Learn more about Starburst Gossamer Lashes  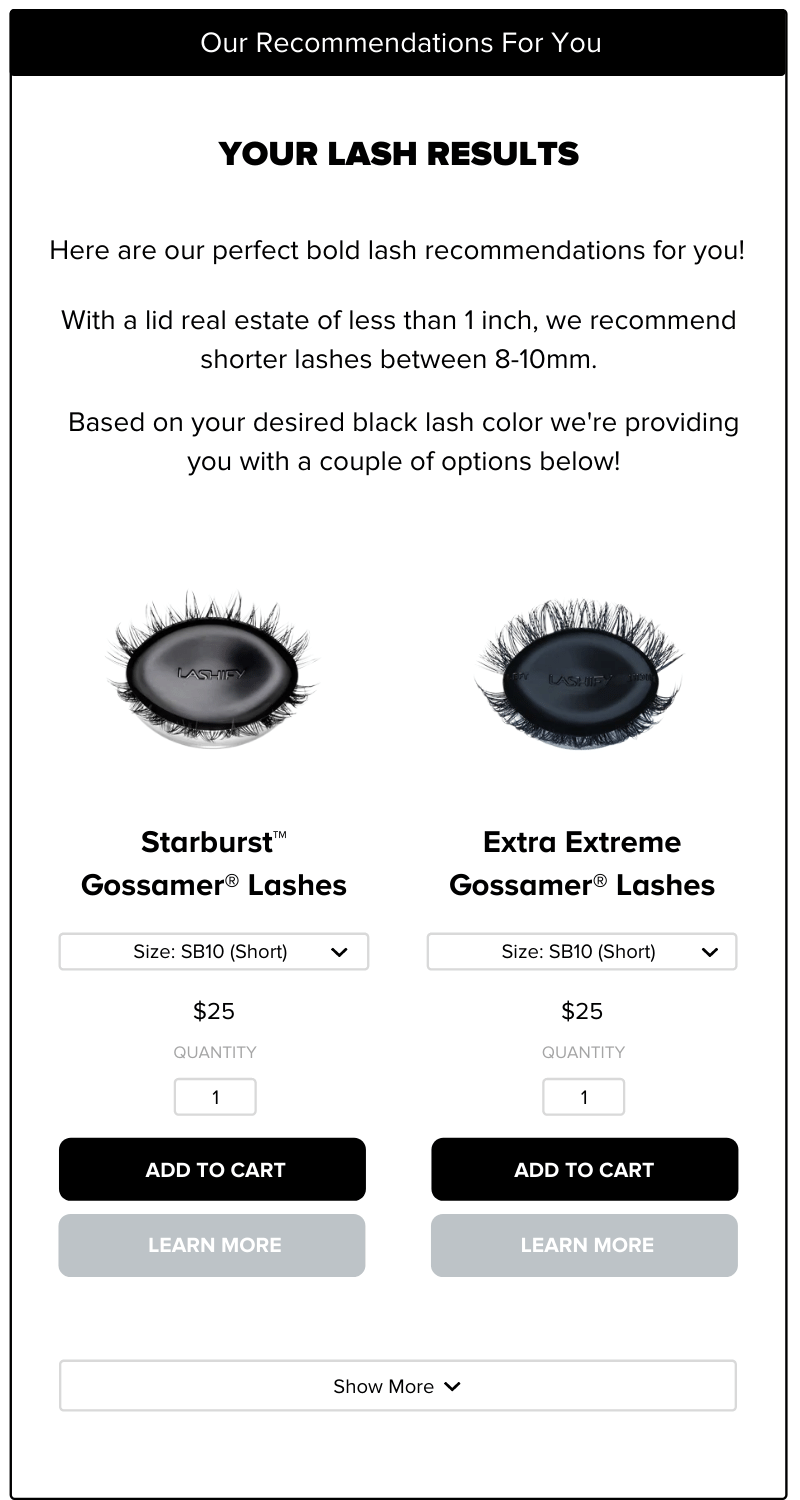coord(212,1245)
